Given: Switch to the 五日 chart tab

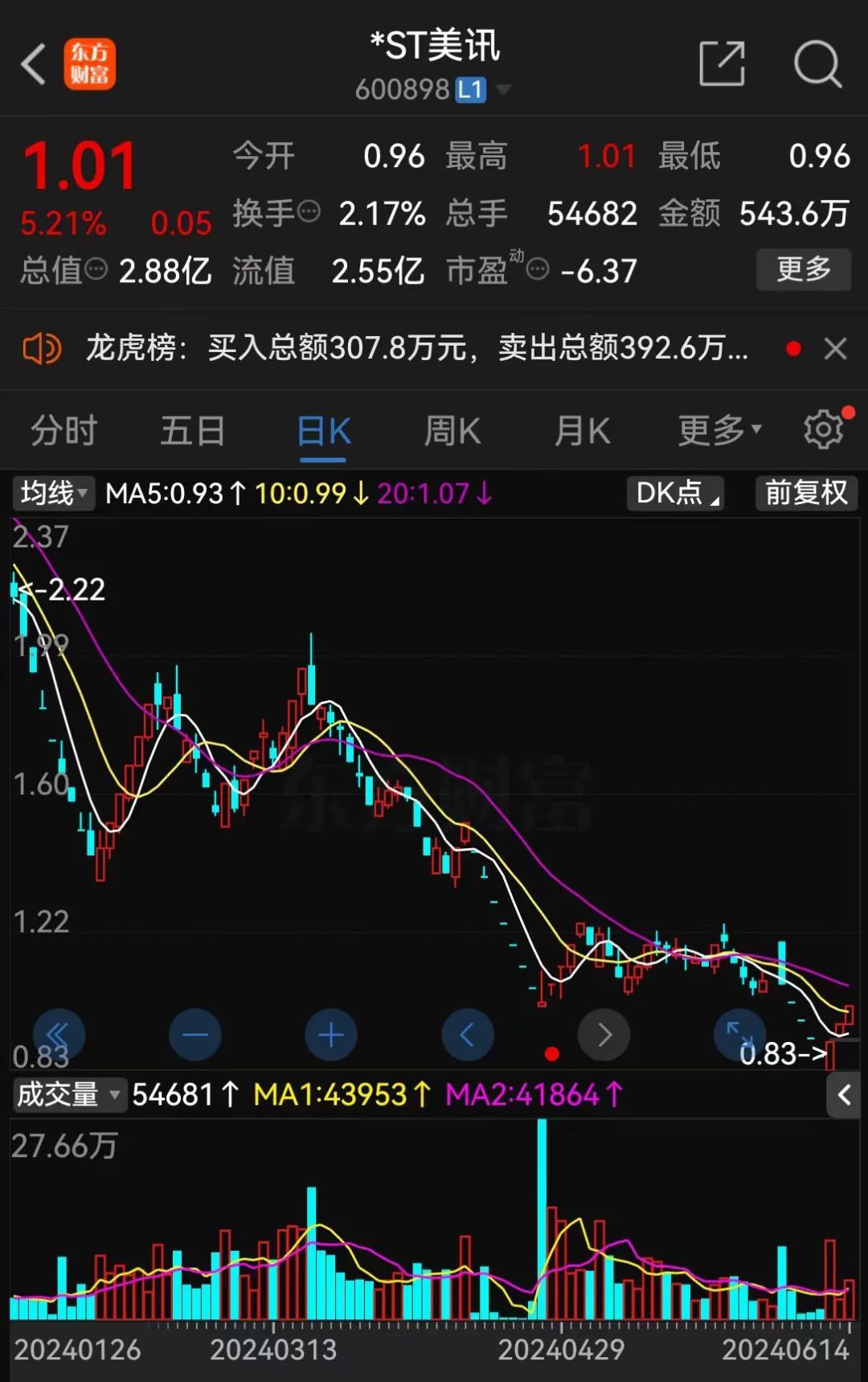Looking at the screenshot, I should [x=193, y=432].
